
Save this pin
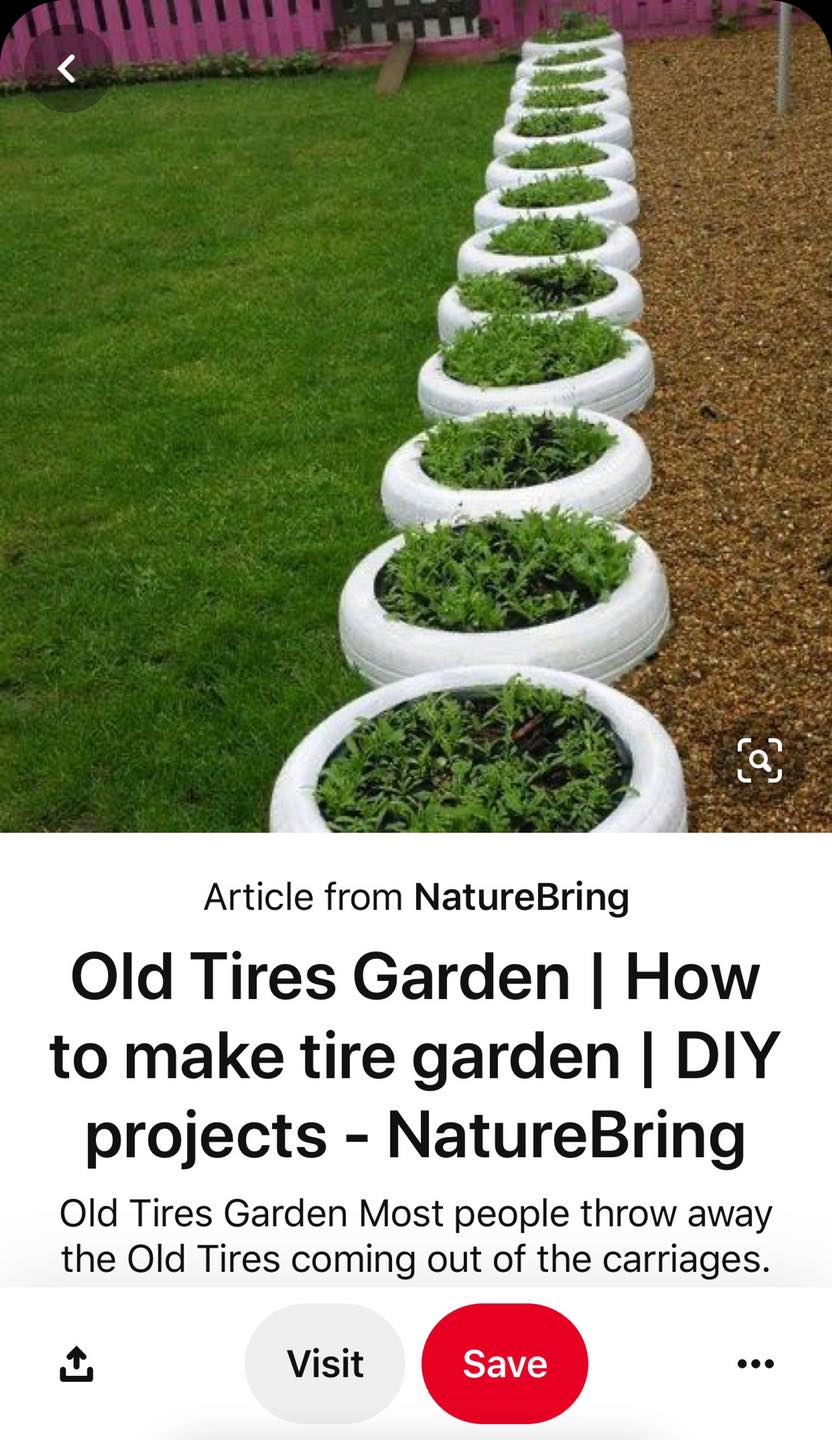[x=504, y=1363]
